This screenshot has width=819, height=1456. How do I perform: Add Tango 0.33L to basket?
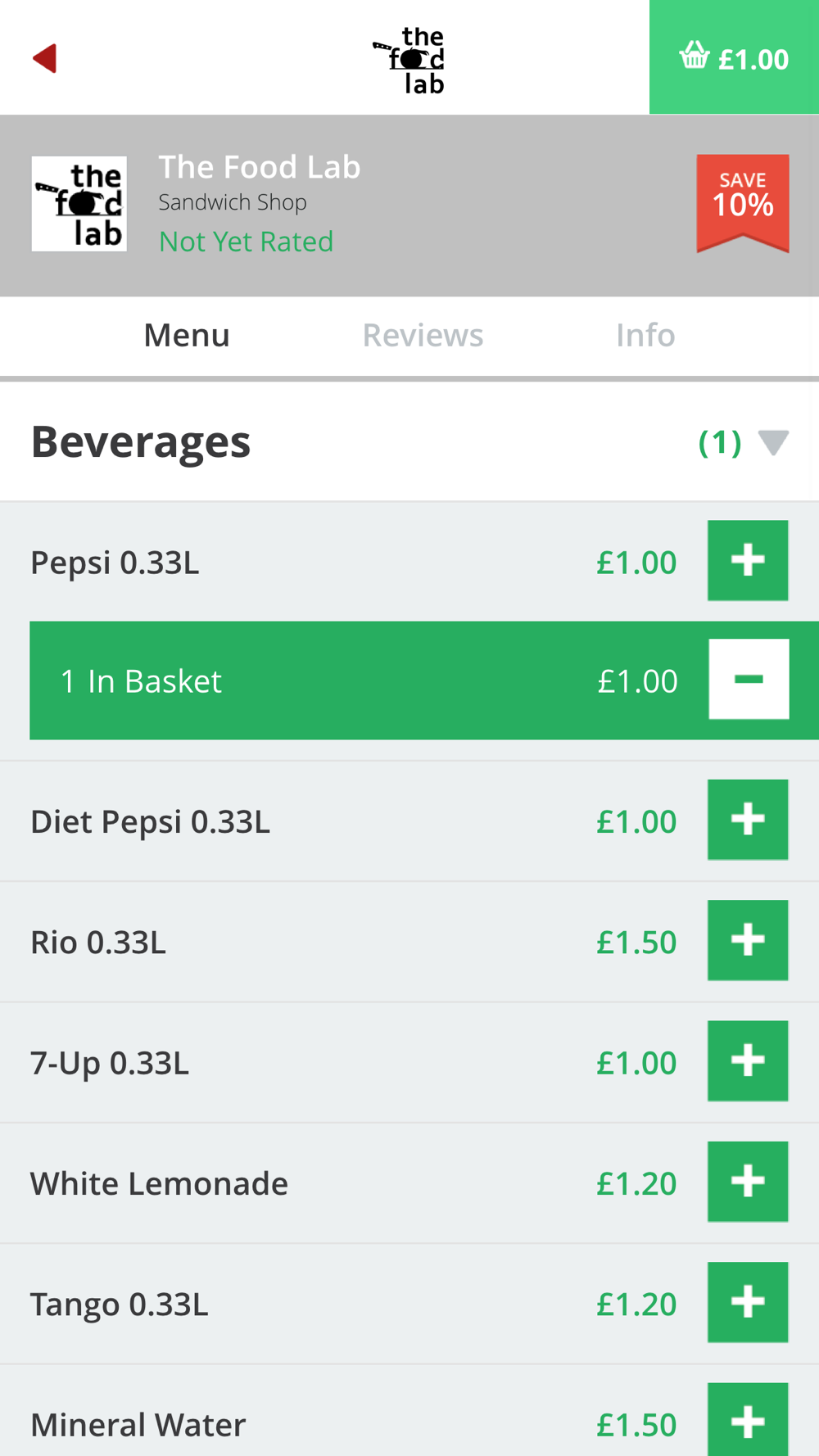(x=748, y=1302)
